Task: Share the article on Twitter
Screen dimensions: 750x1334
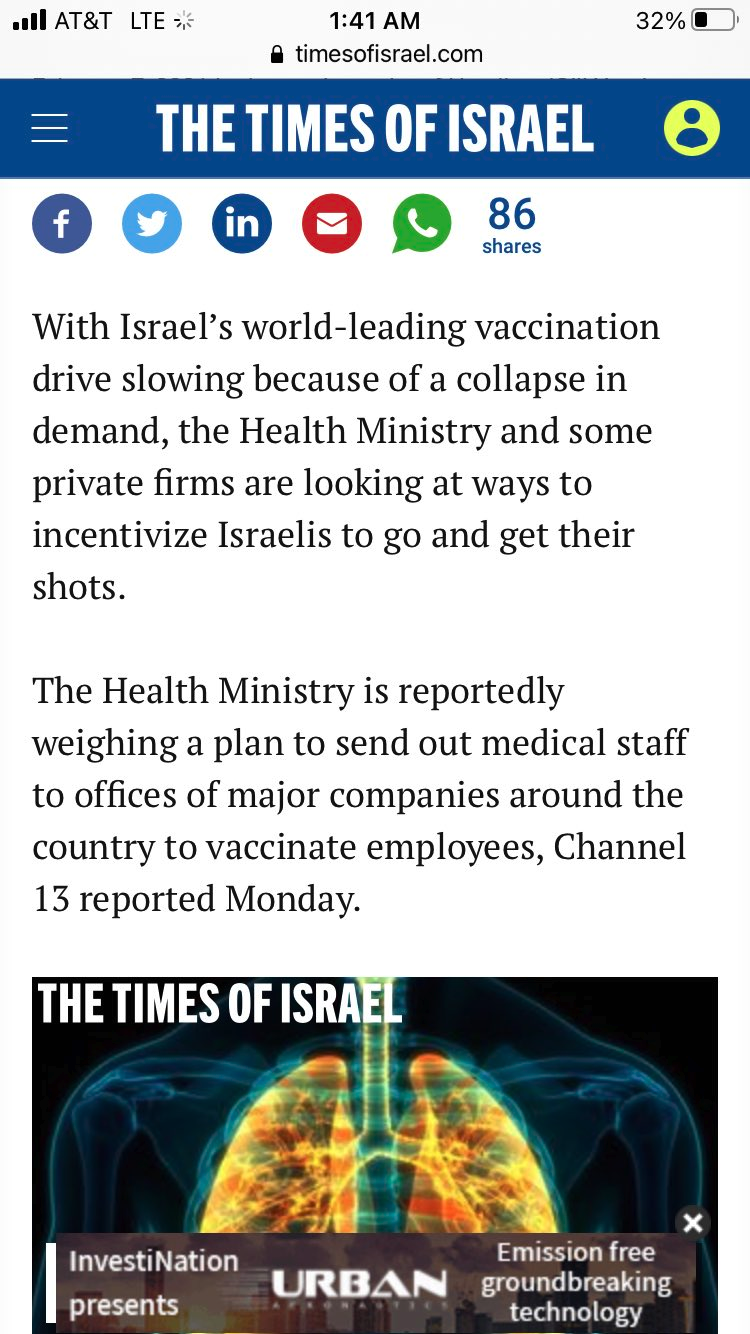Action: [152, 223]
